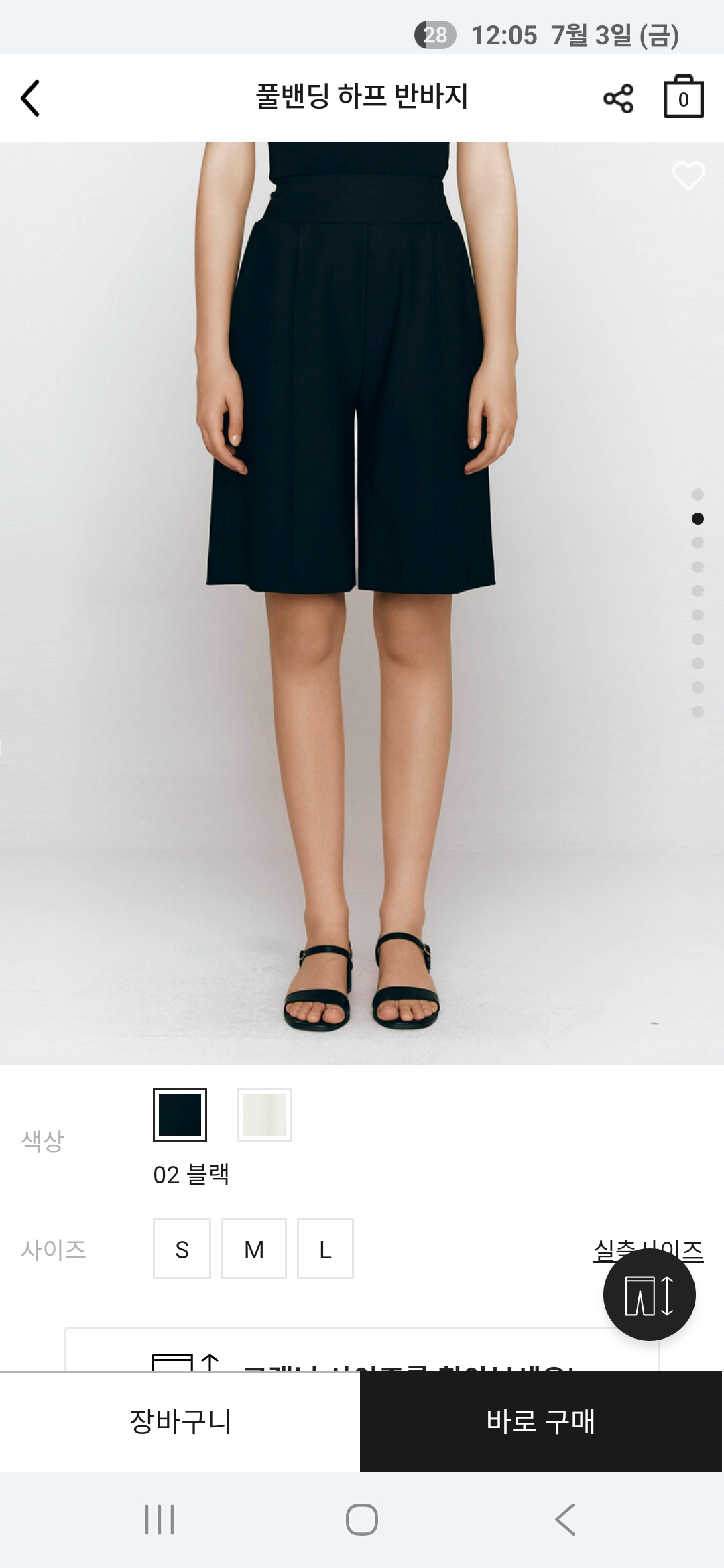Add the shorts to the wishlist with the heart
Screen dimensions: 724x1568
coord(688,176)
